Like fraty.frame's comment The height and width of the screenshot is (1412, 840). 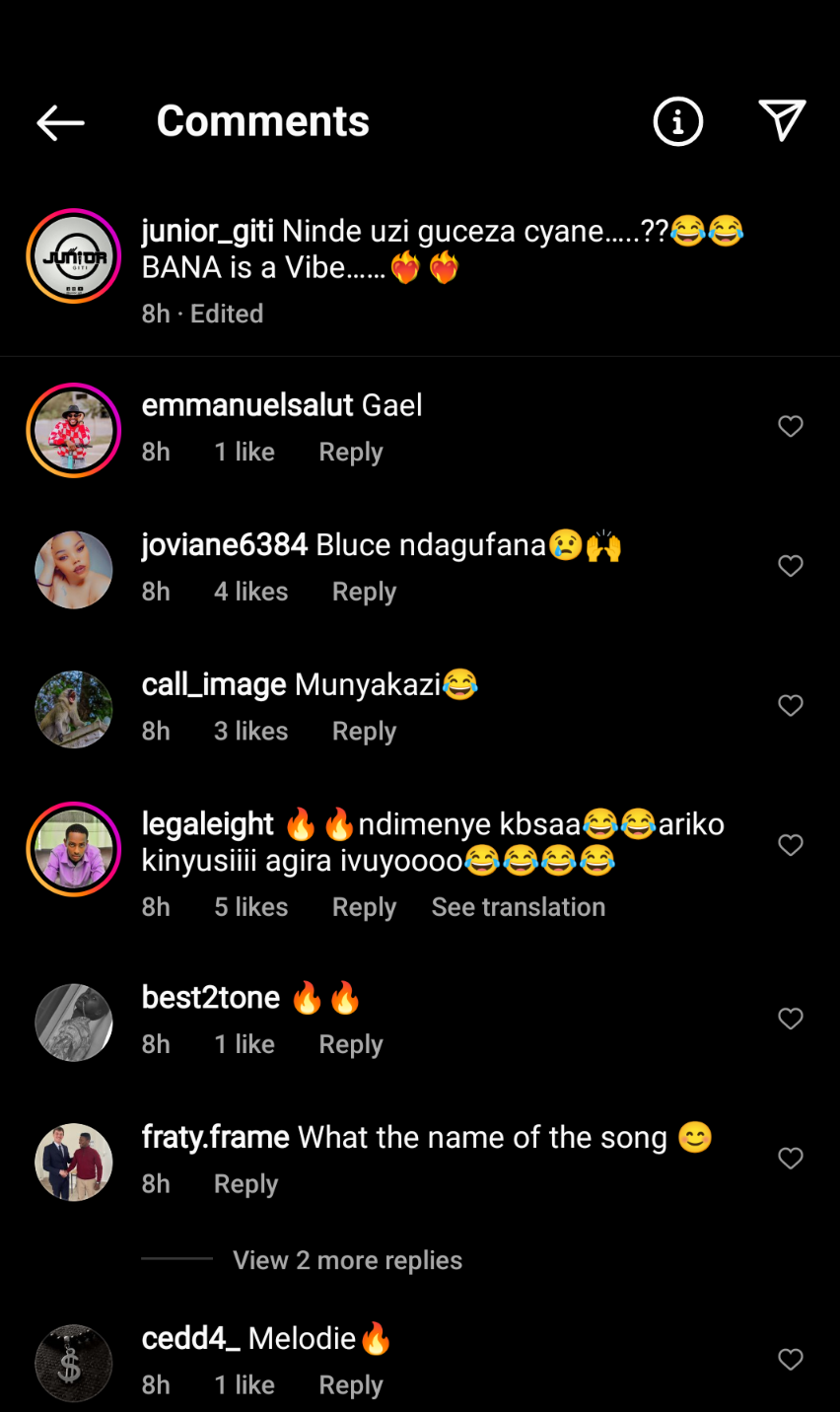[790, 1159]
